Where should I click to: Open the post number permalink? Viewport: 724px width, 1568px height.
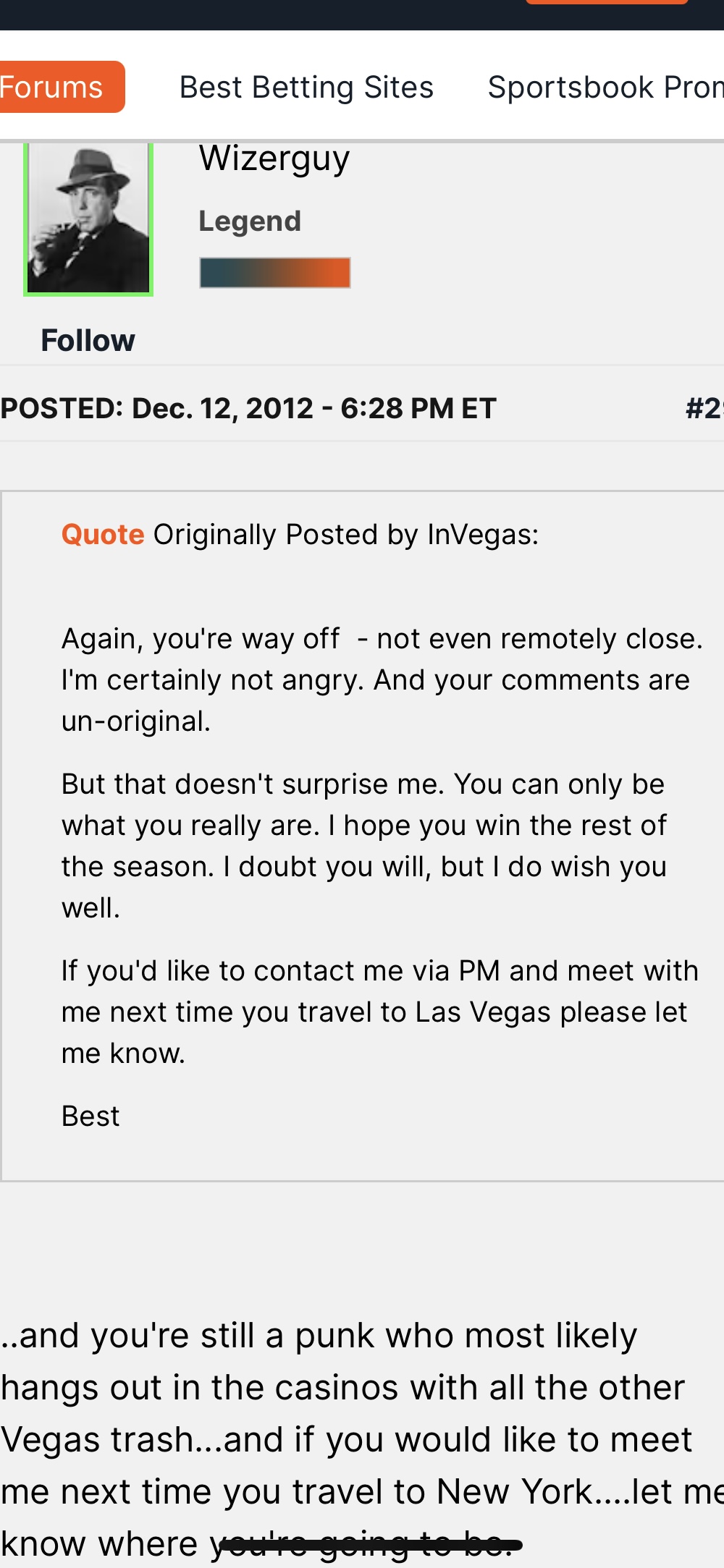(x=704, y=409)
